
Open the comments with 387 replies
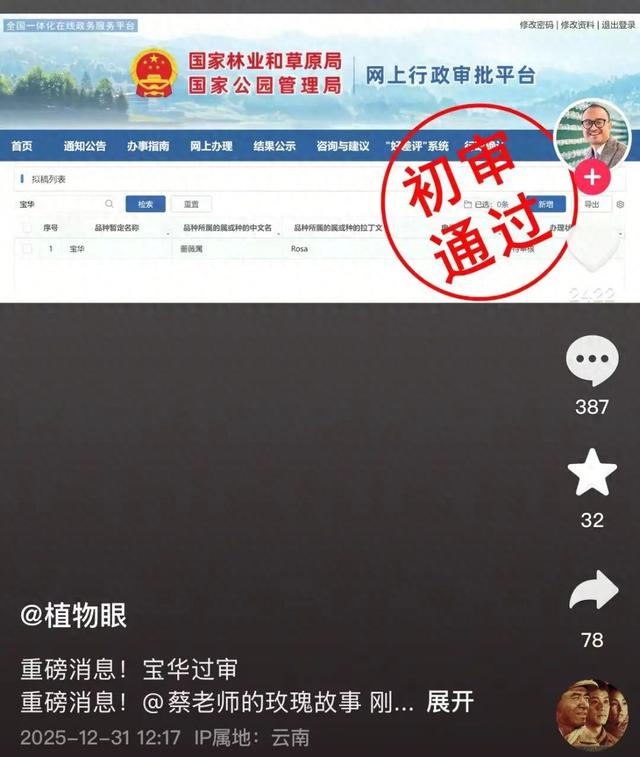[x=592, y=360]
